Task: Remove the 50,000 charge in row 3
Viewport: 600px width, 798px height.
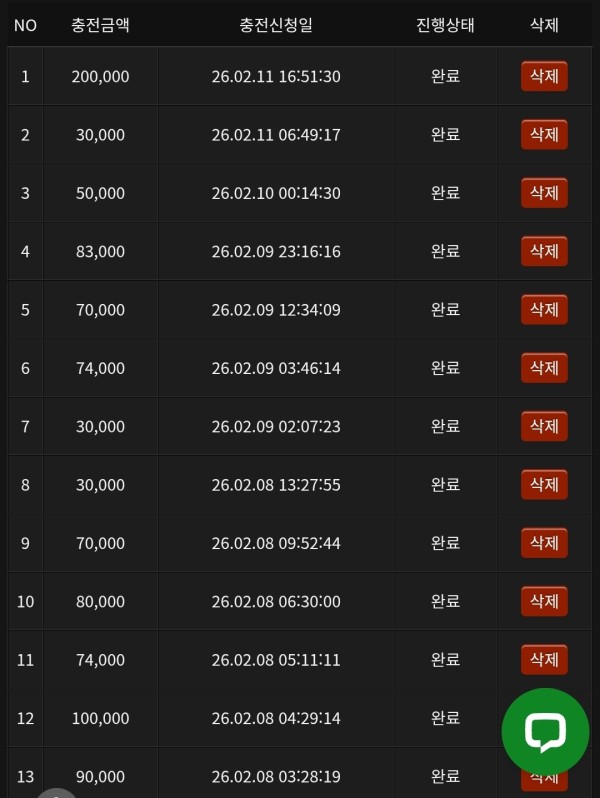Action: [544, 193]
